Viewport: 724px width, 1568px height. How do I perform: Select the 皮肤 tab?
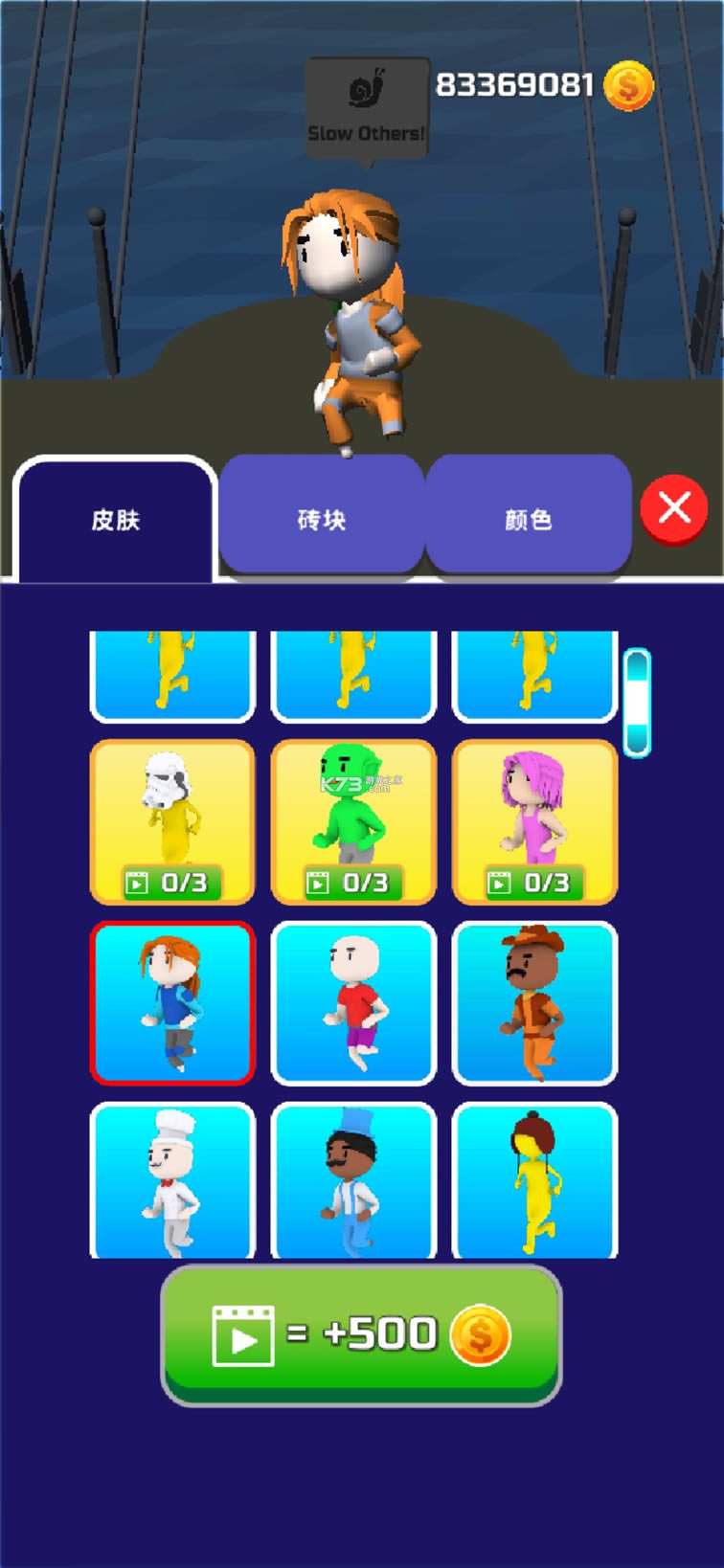pyautogui.click(x=115, y=520)
